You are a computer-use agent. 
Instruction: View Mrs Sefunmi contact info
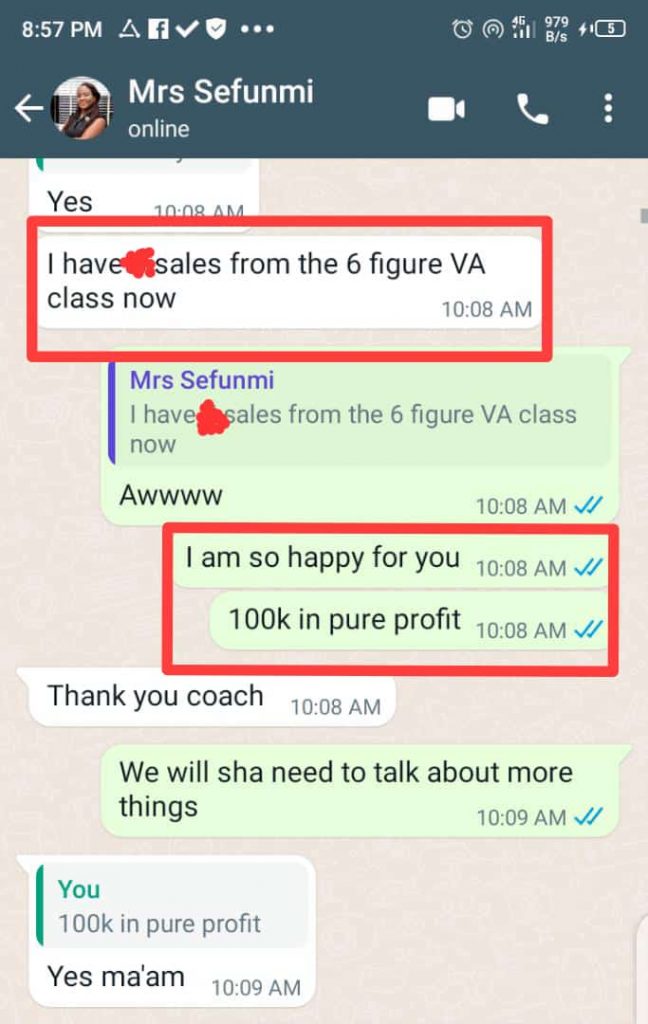click(x=220, y=108)
